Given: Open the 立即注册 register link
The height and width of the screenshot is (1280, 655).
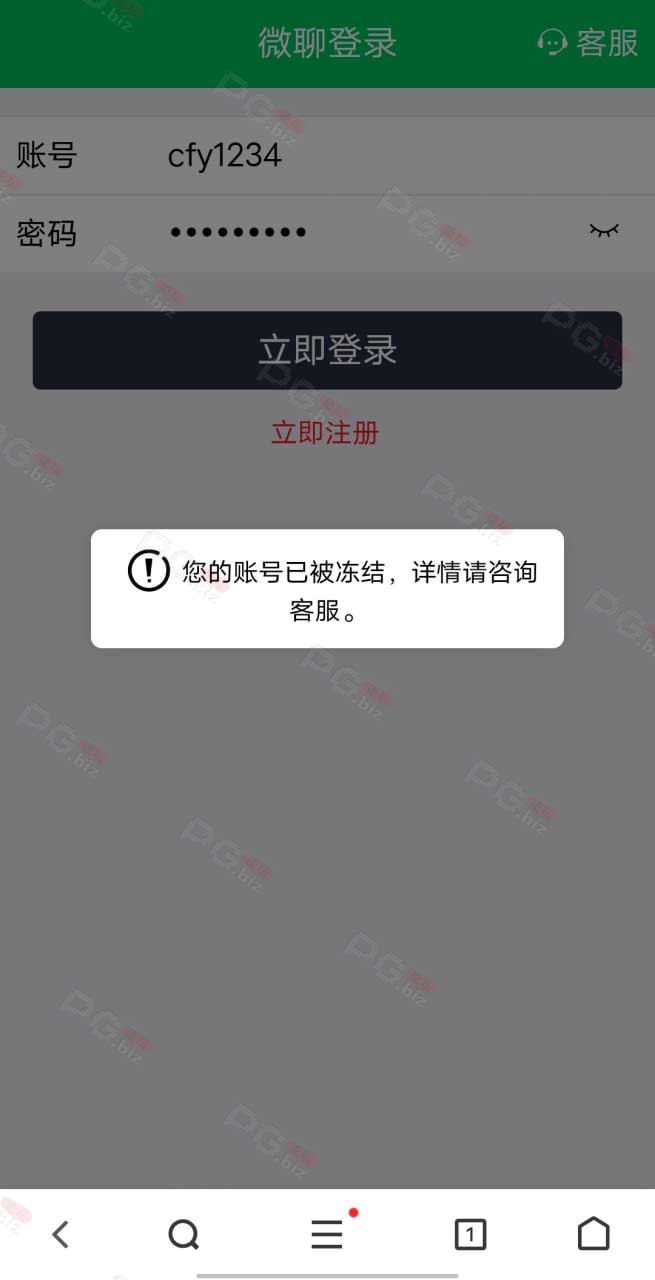Looking at the screenshot, I should coord(325,433).
